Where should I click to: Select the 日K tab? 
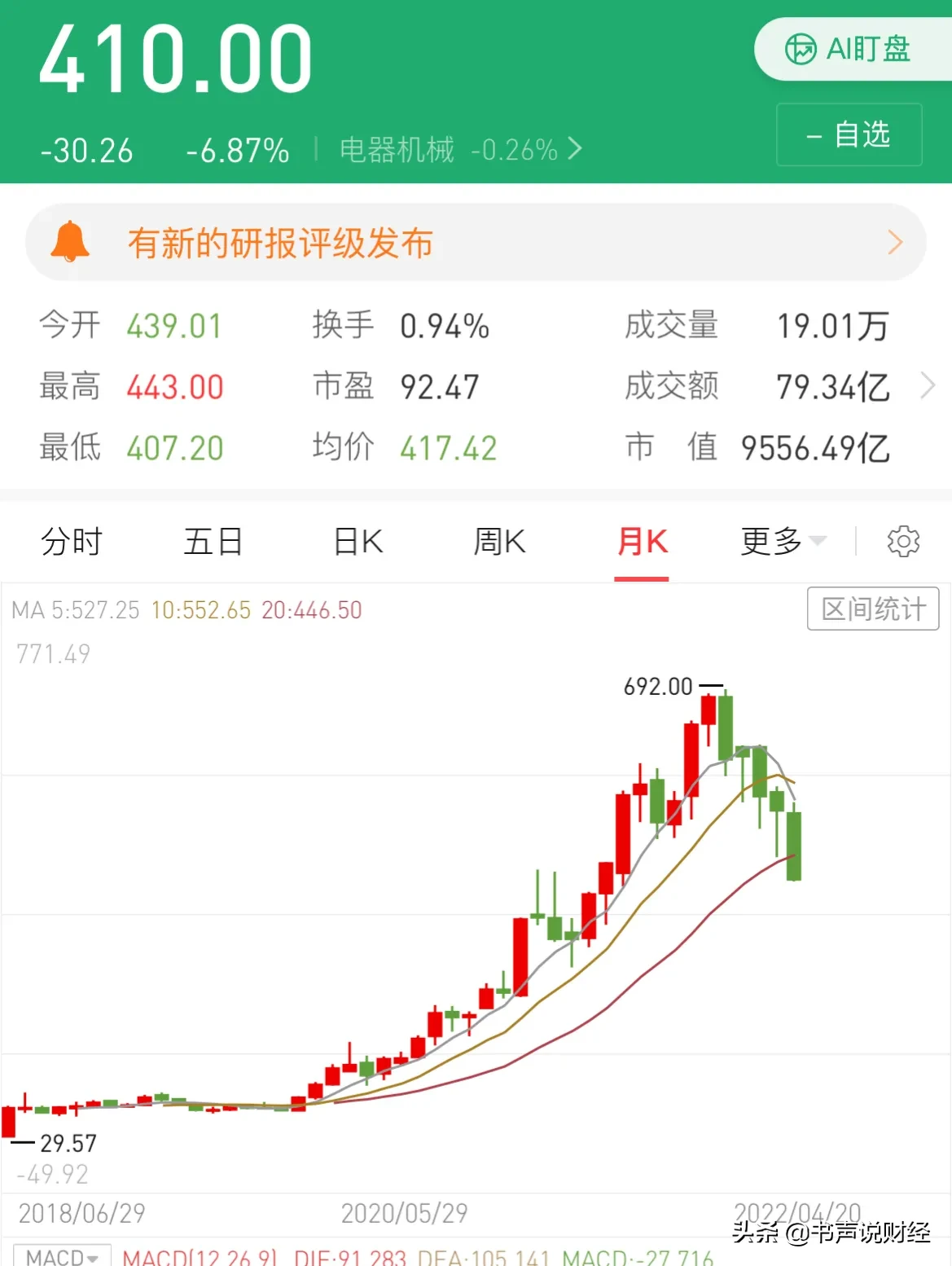358,542
